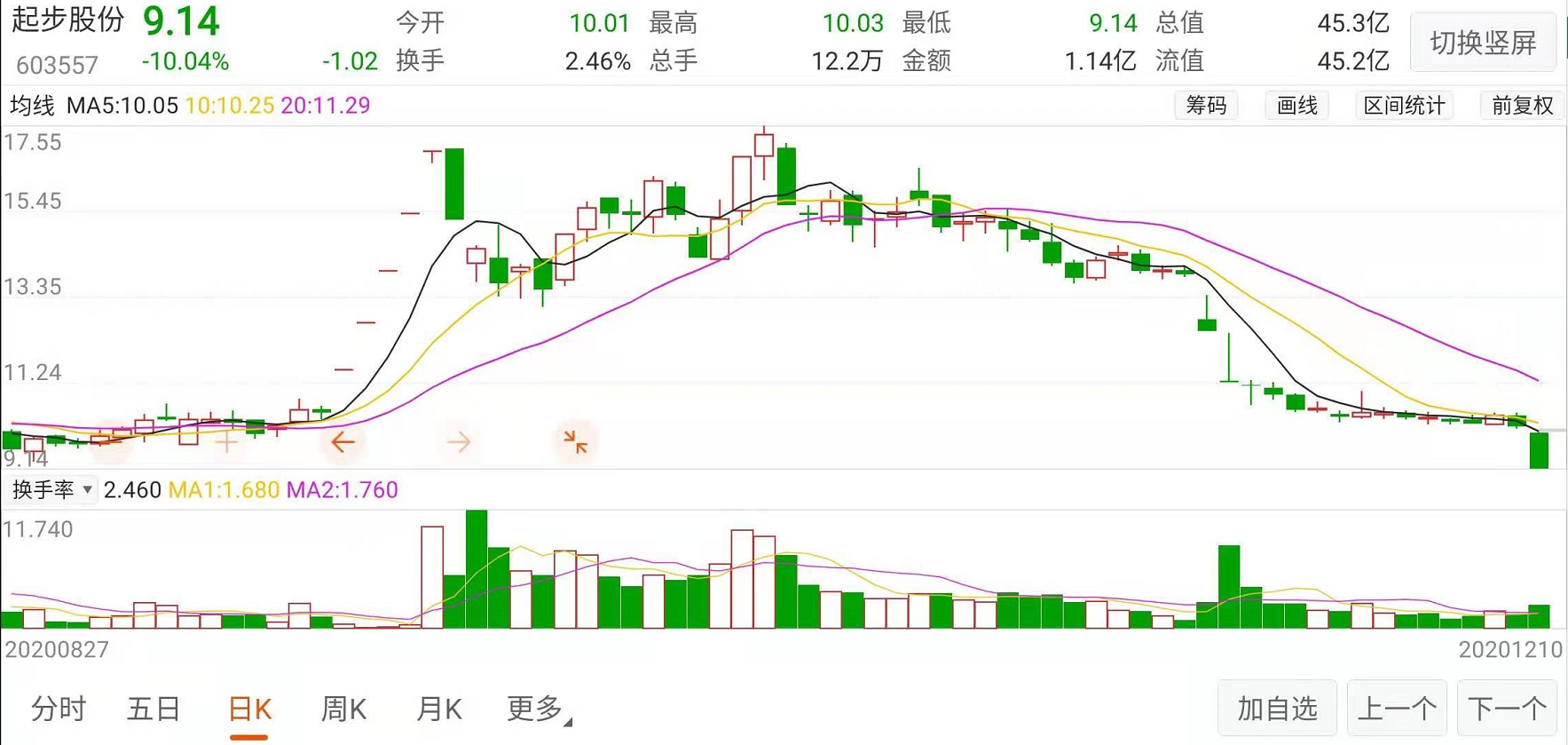The width and height of the screenshot is (1568, 745).
Task: Tap the zoom-in plus icon on chart
Action: coord(227,441)
